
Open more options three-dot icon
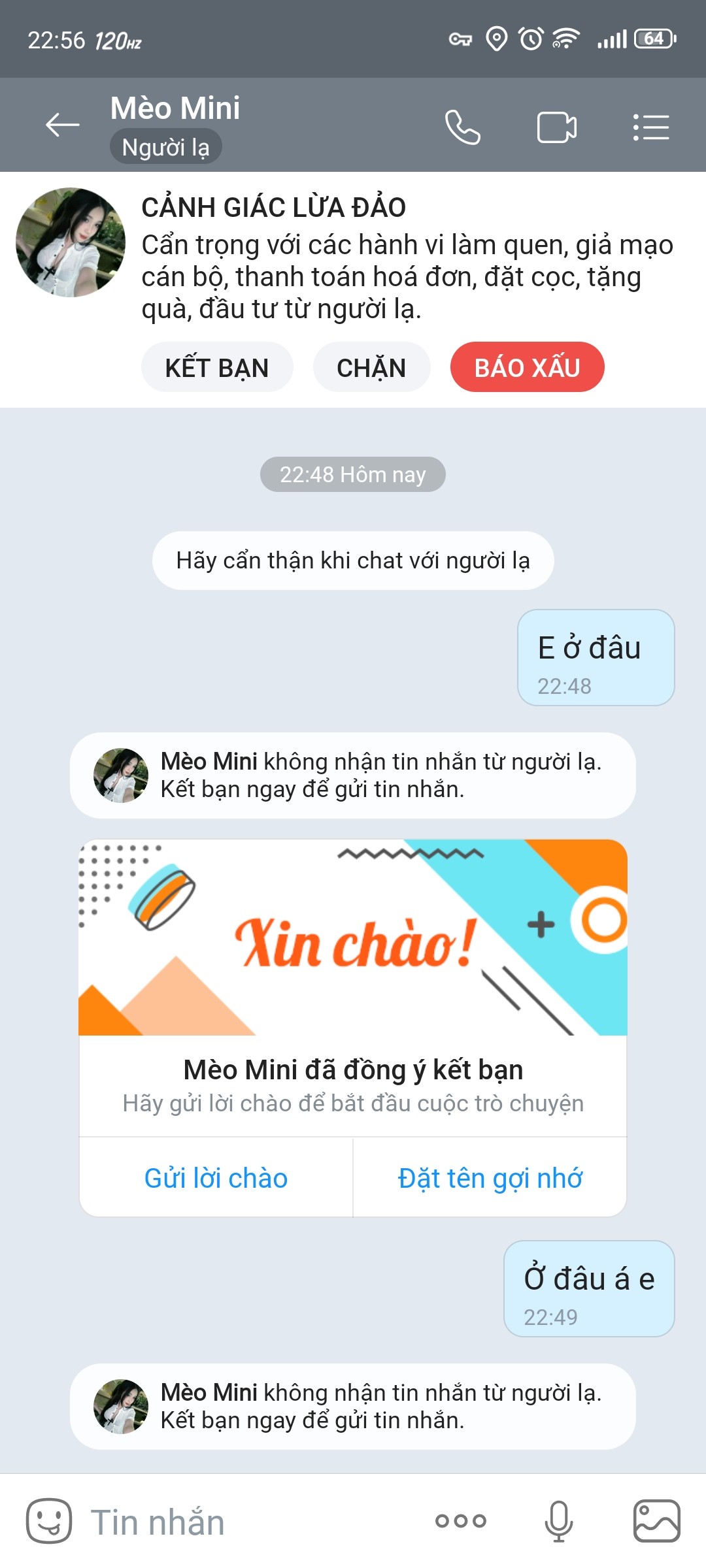tap(461, 1521)
